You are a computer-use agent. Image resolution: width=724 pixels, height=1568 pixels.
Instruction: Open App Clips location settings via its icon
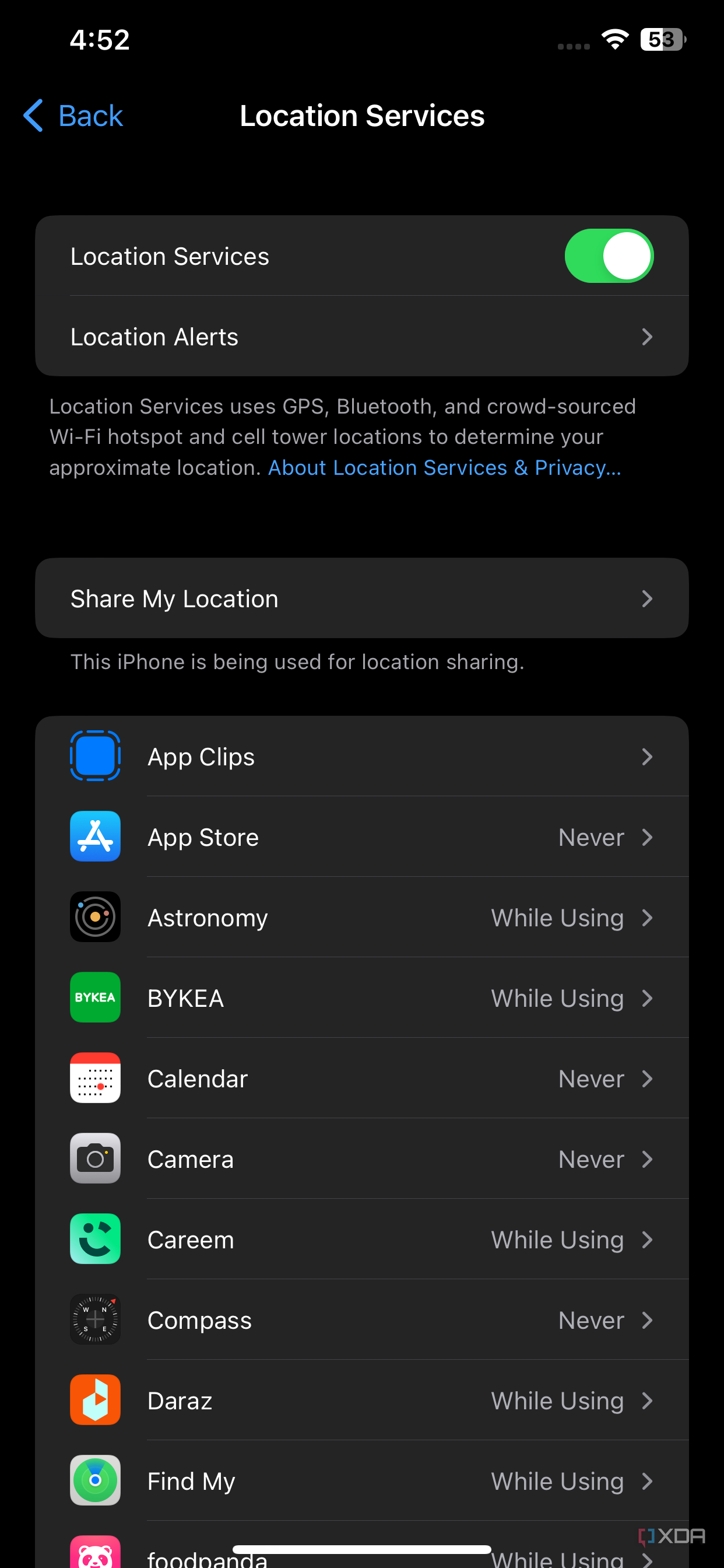click(x=96, y=756)
